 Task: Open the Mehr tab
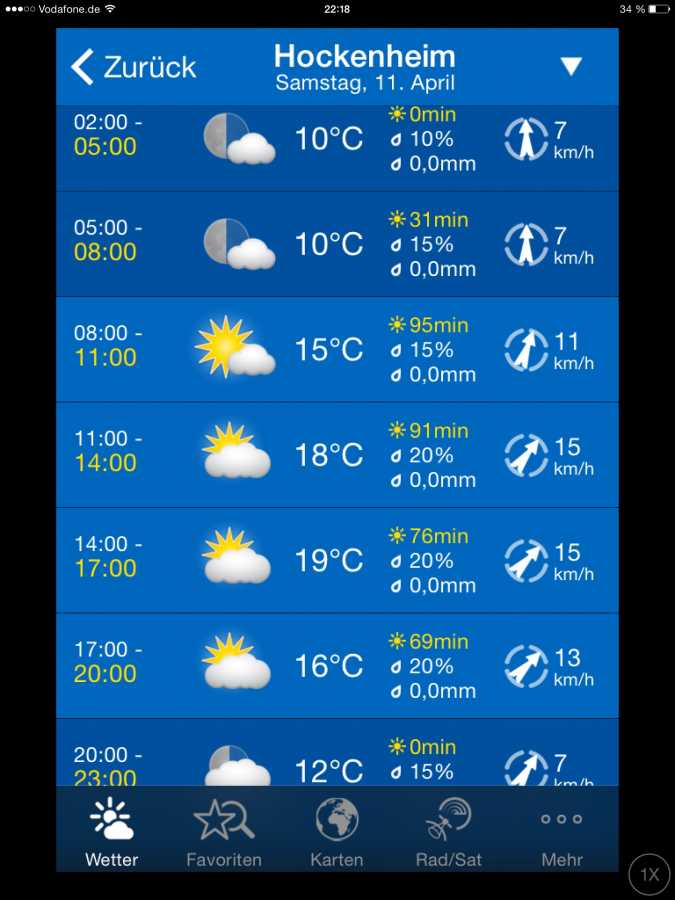tap(561, 832)
